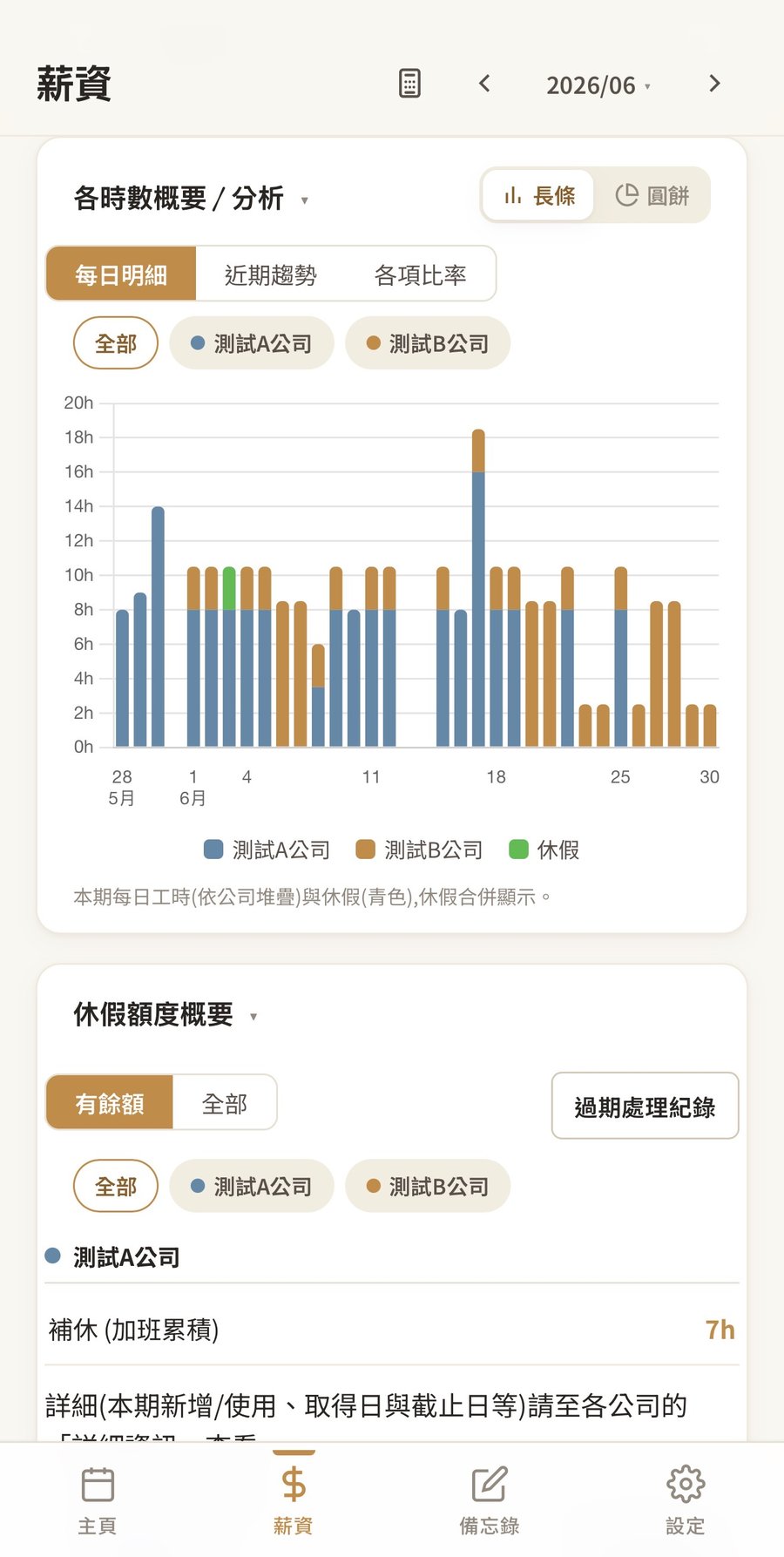Select the 長條 chart view
Image resolution: width=784 pixels, height=1557 pixels.
coord(539,195)
